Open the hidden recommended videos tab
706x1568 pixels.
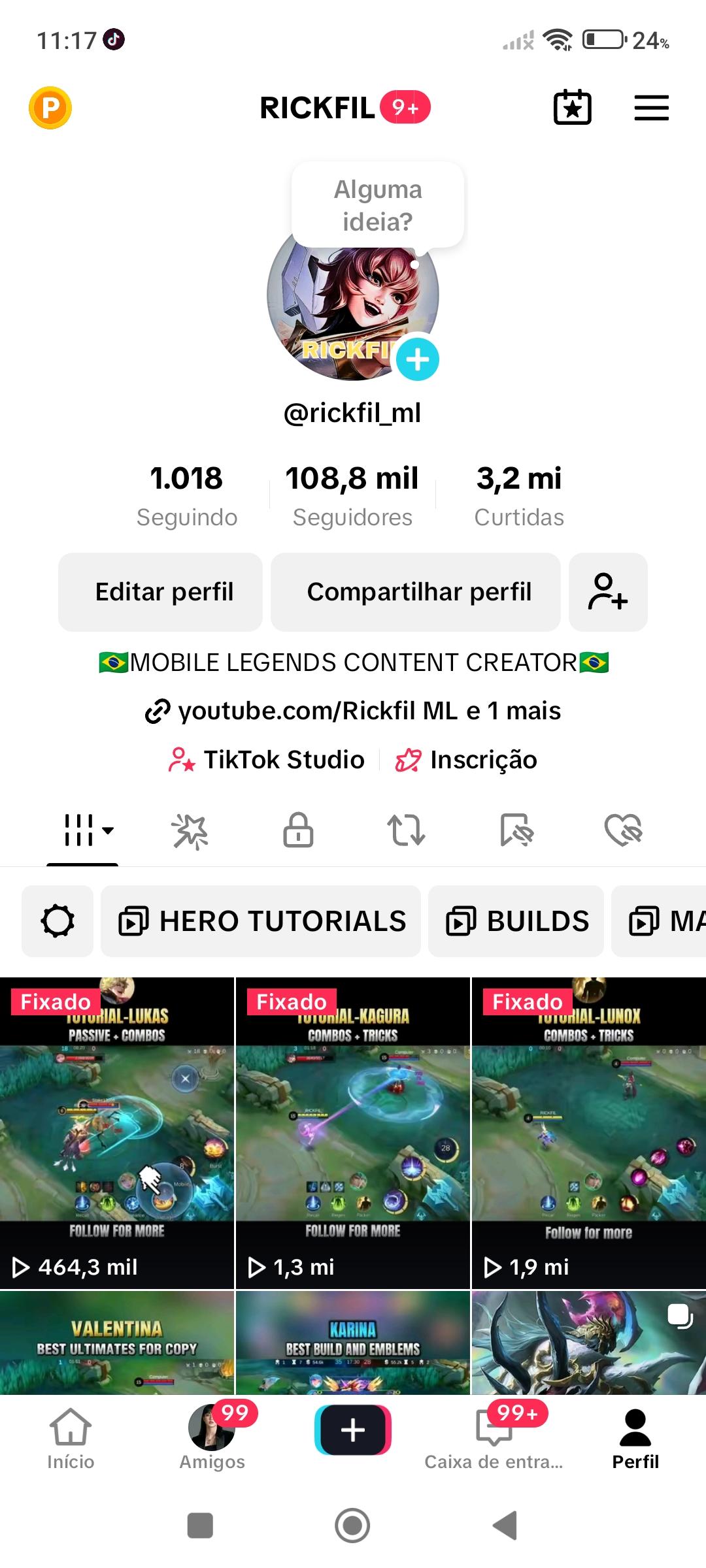[x=516, y=830]
